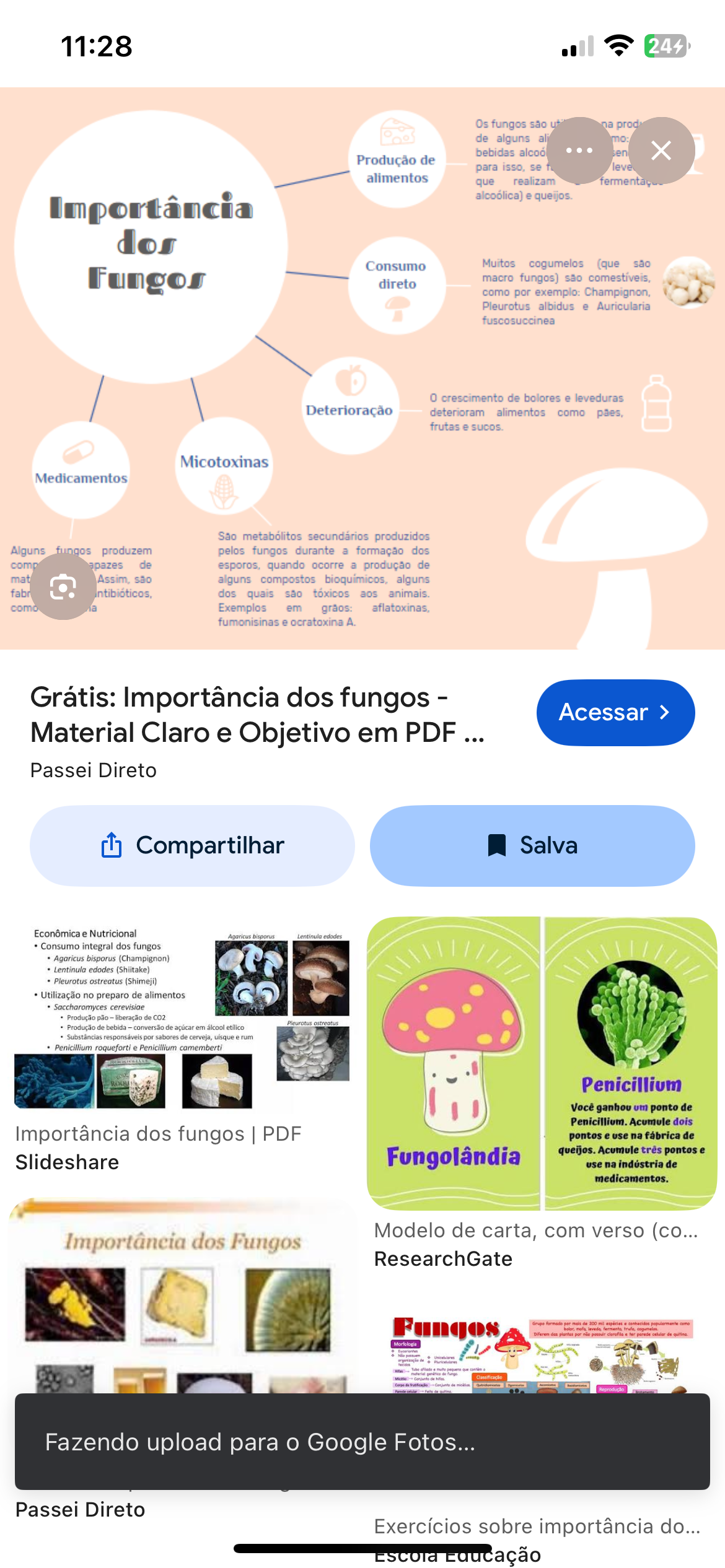Open the Fungolândia ResearchGate card image
This screenshot has width=725, height=1568.
click(542, 1063)
